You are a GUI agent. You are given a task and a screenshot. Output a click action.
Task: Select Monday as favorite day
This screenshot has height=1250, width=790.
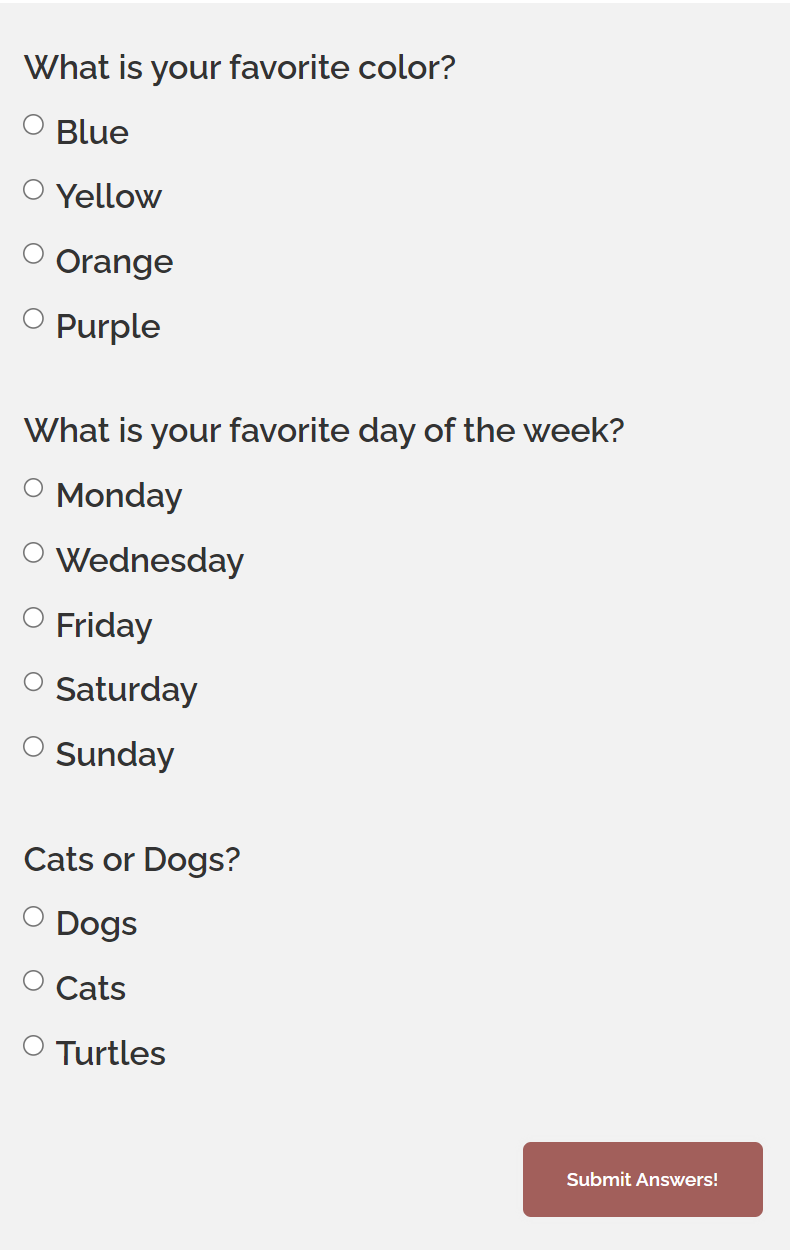click(34, 488)
